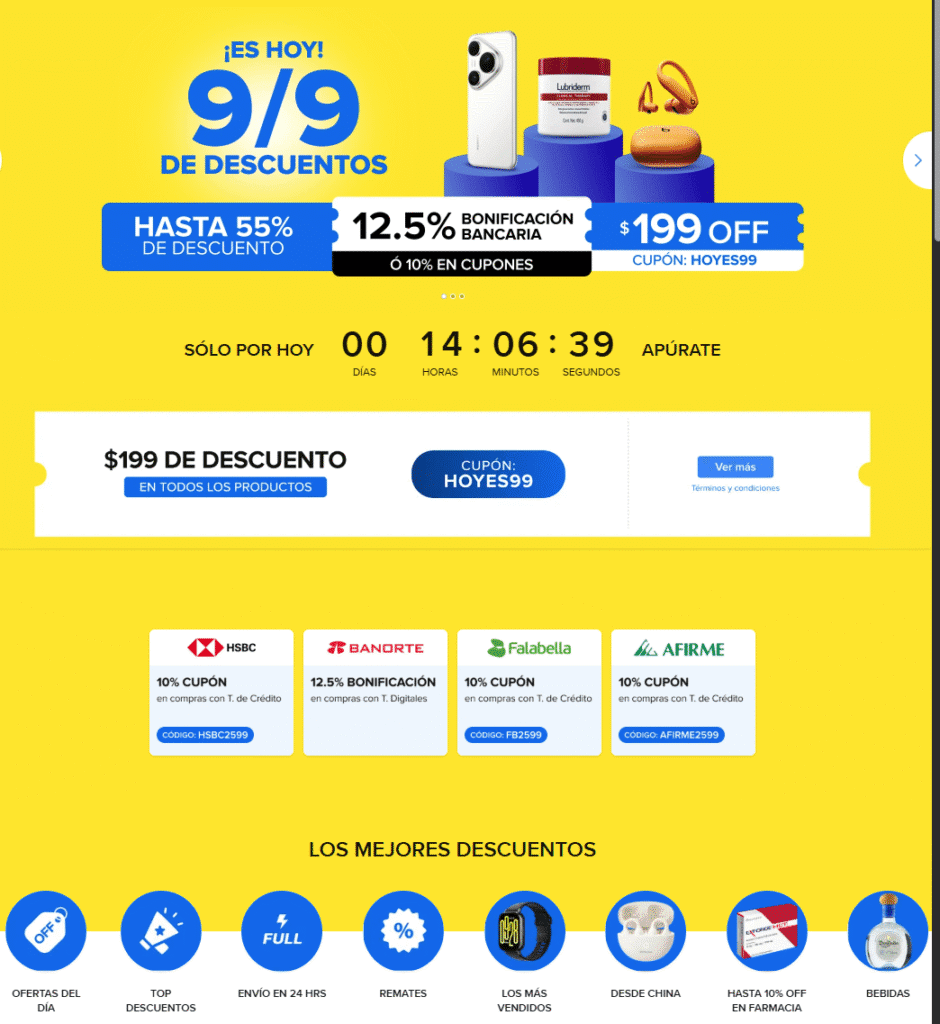The width and height of the screenshot is (940, 1024).
Task: Tap the Ver más button
Action: [x=735, y=467]
